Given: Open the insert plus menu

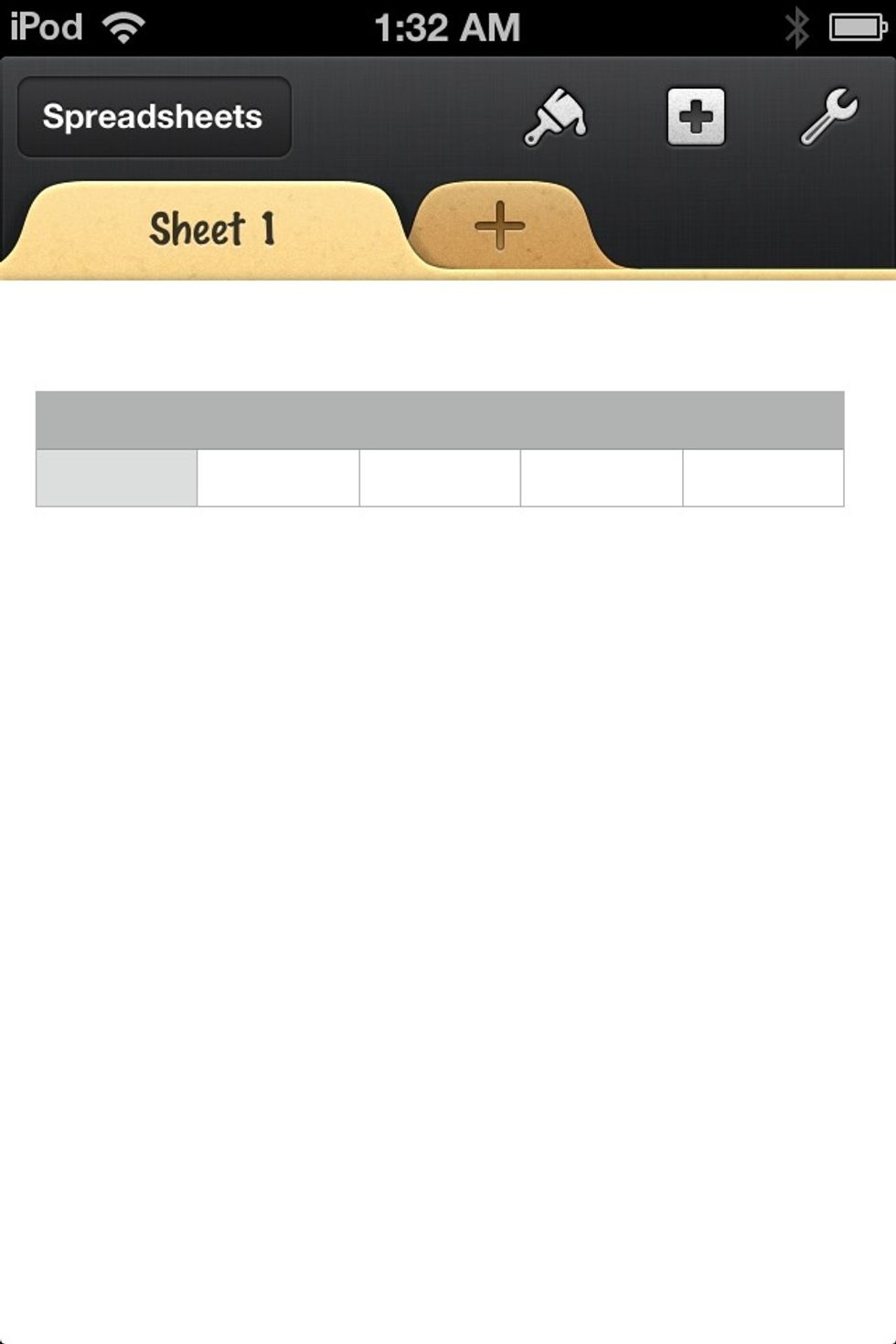Looking at the screenshot, I should (x=696, y=117).
